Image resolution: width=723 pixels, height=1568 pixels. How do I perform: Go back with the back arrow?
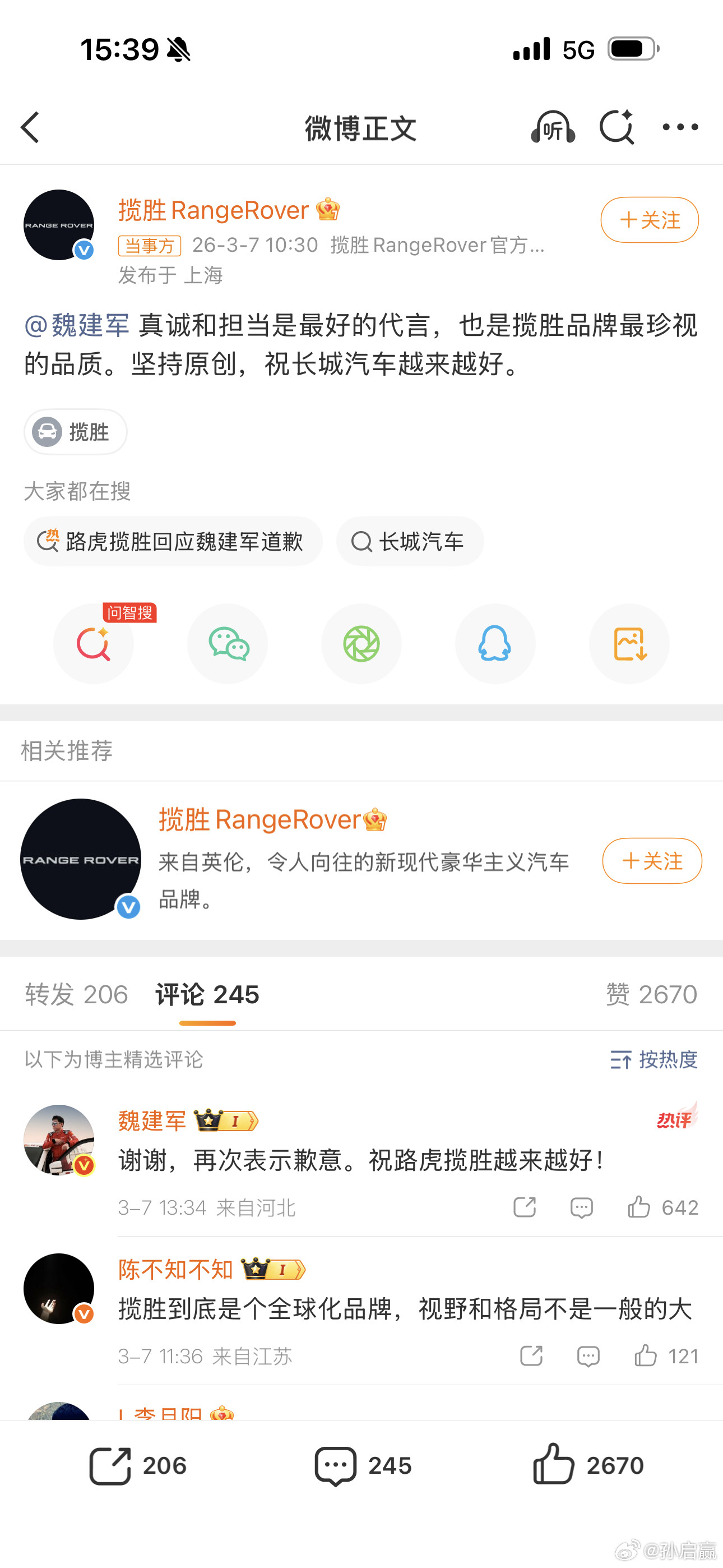pos(30,128)
